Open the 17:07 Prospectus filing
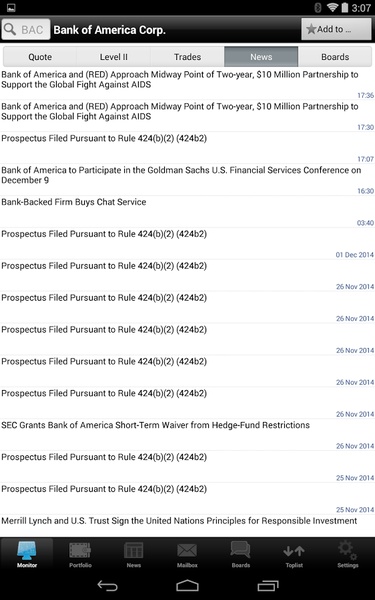This screenshot has height=600, width=375. [x=188, y=148]
